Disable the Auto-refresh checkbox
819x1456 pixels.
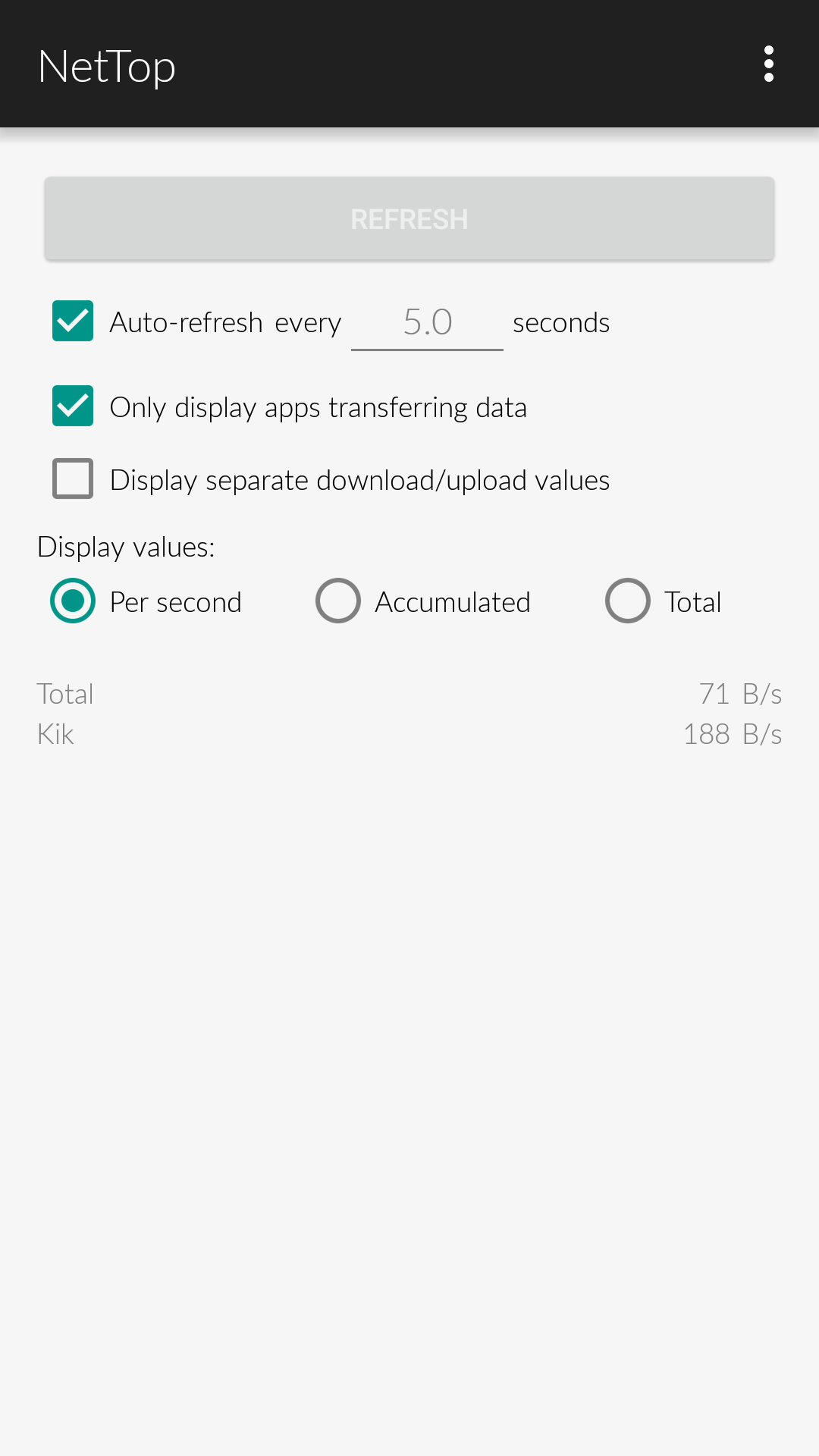pos(73,321)
